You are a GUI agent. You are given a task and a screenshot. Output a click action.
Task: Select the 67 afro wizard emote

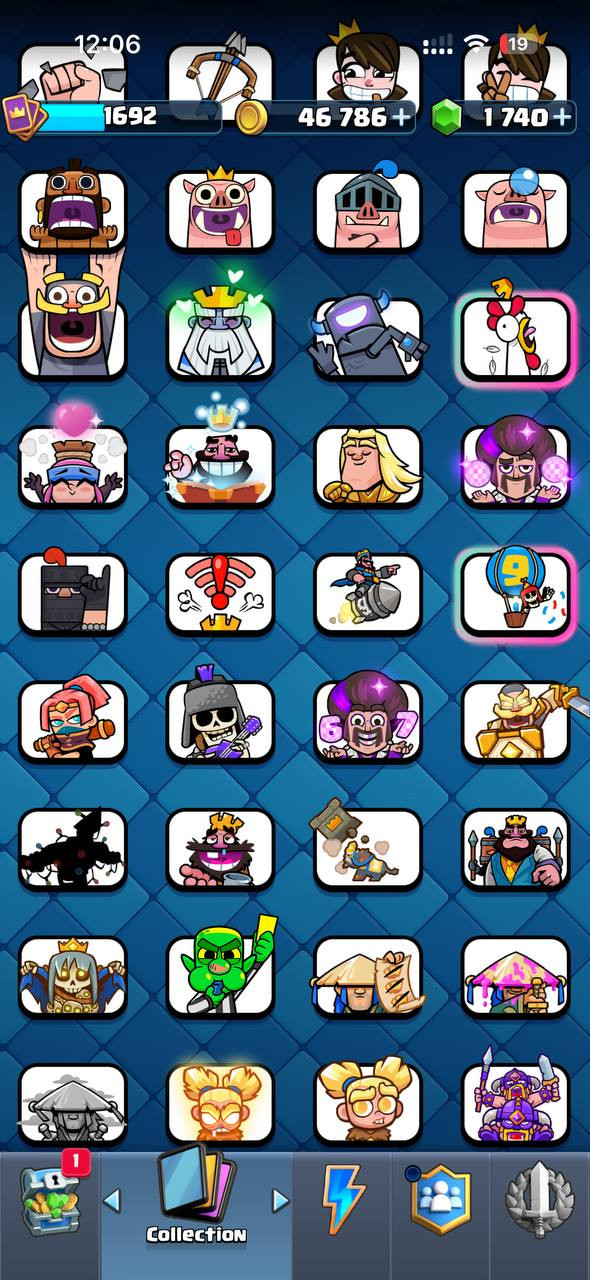(x=368, y=716)
